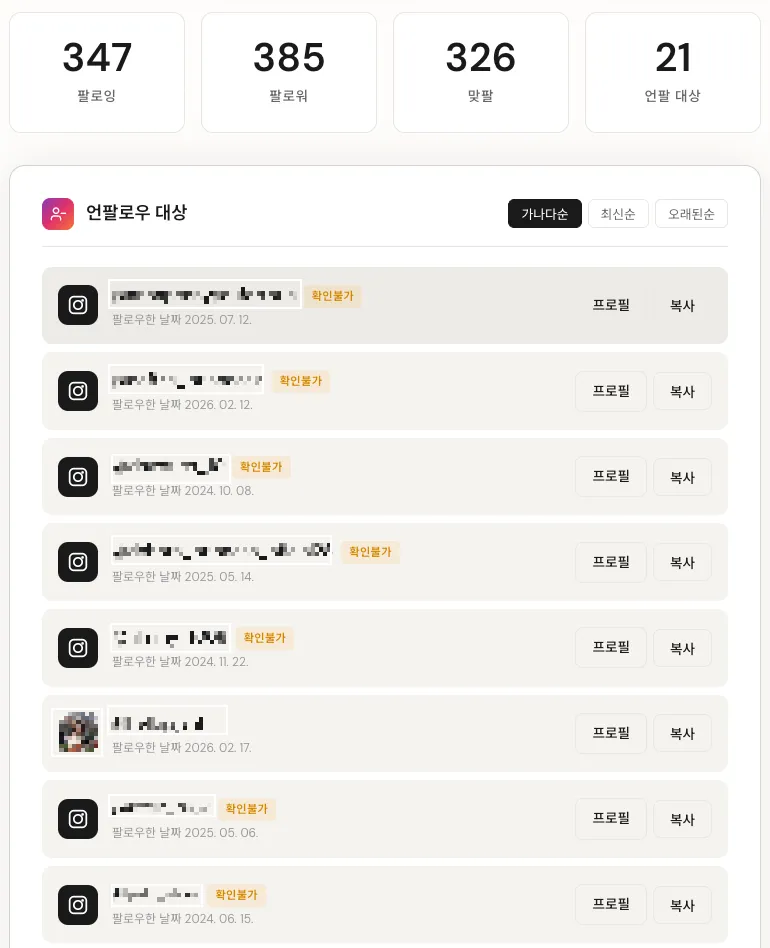
Task: Click the Instagram icon on the 2025. 05. 14 row
Action: [77, 562]
